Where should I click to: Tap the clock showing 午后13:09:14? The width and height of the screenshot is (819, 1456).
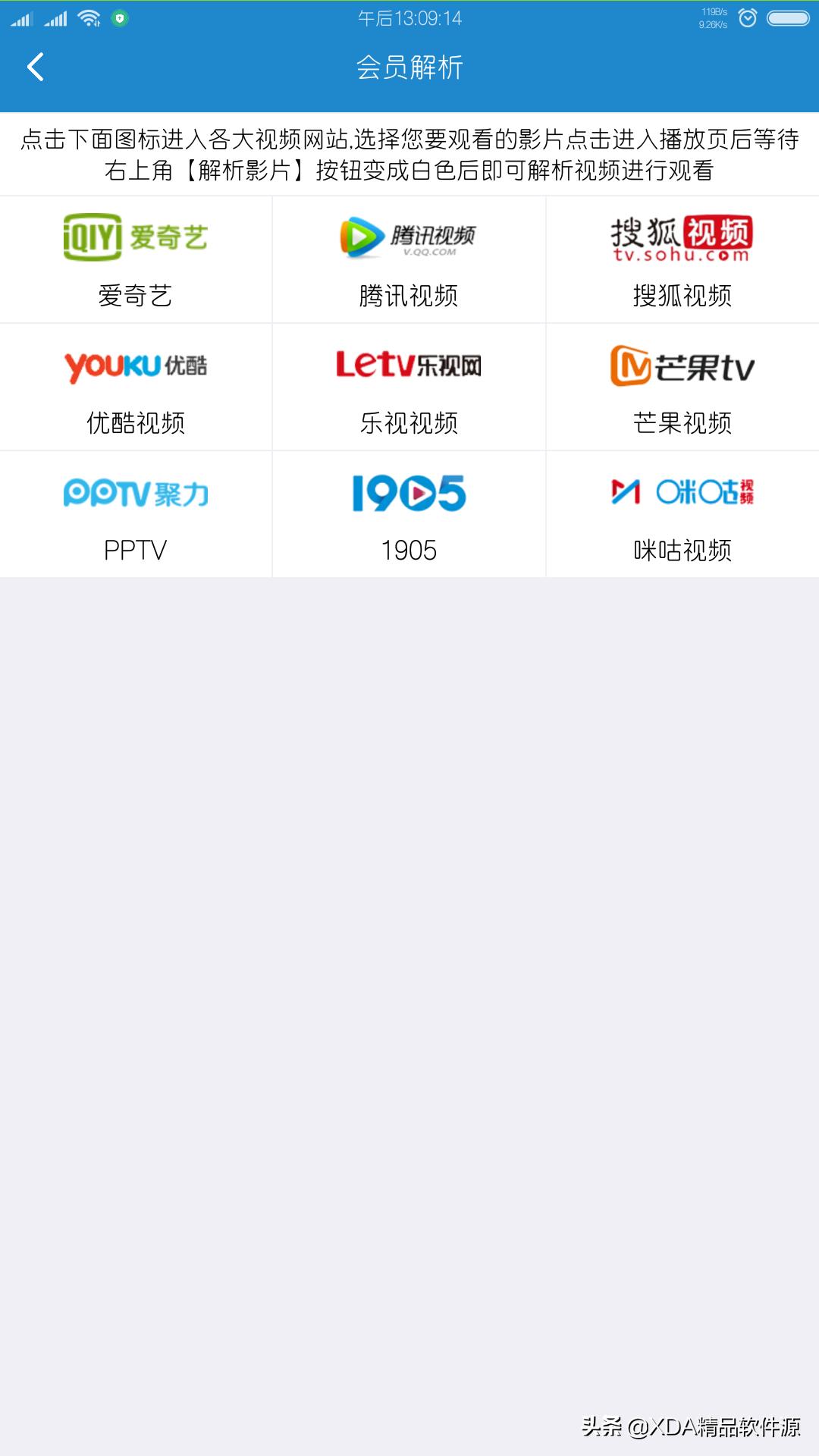(x=409, y=17)
